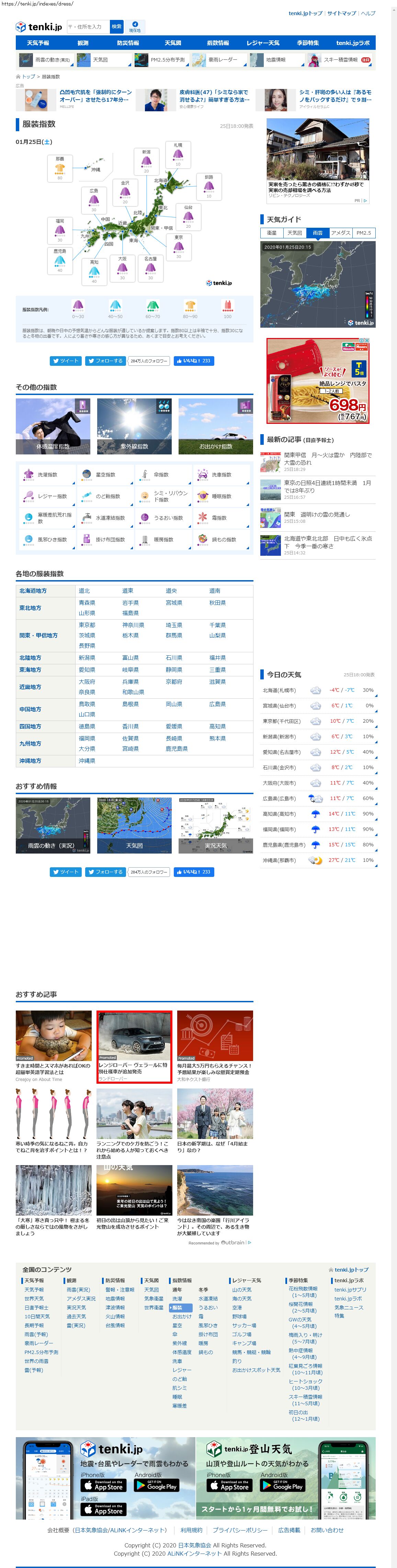Open the 天気予報 navigation item

[38, 43]
